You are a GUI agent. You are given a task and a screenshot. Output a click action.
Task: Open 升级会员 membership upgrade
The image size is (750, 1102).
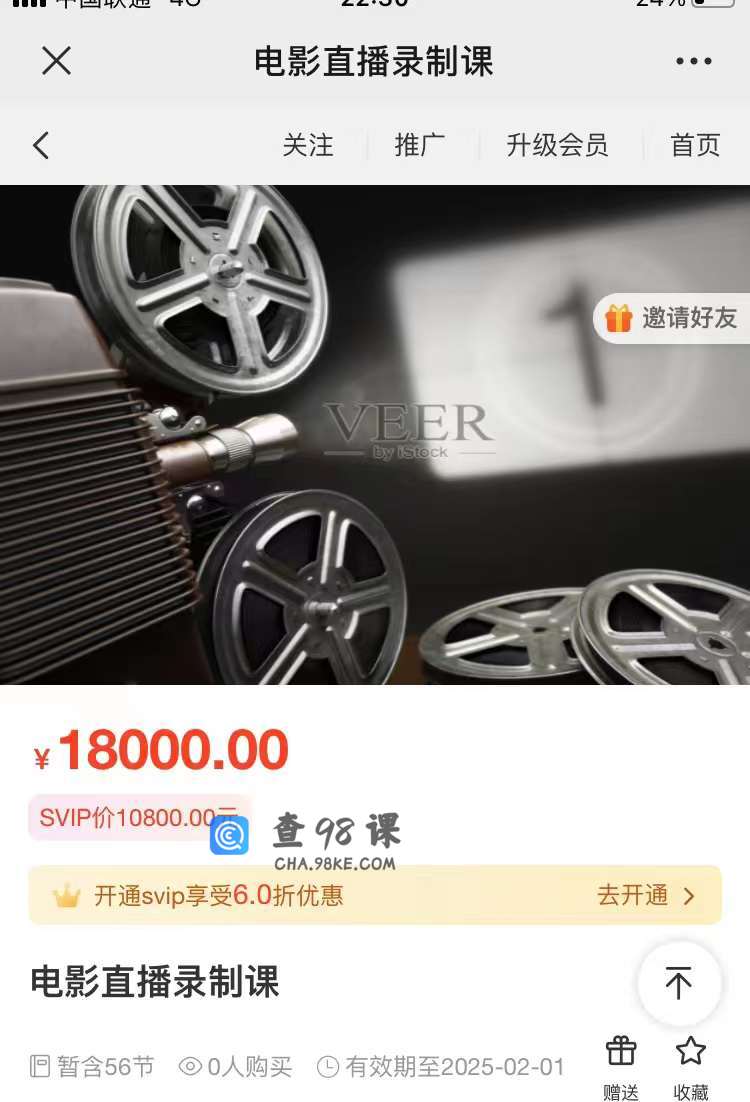[556, 146]
